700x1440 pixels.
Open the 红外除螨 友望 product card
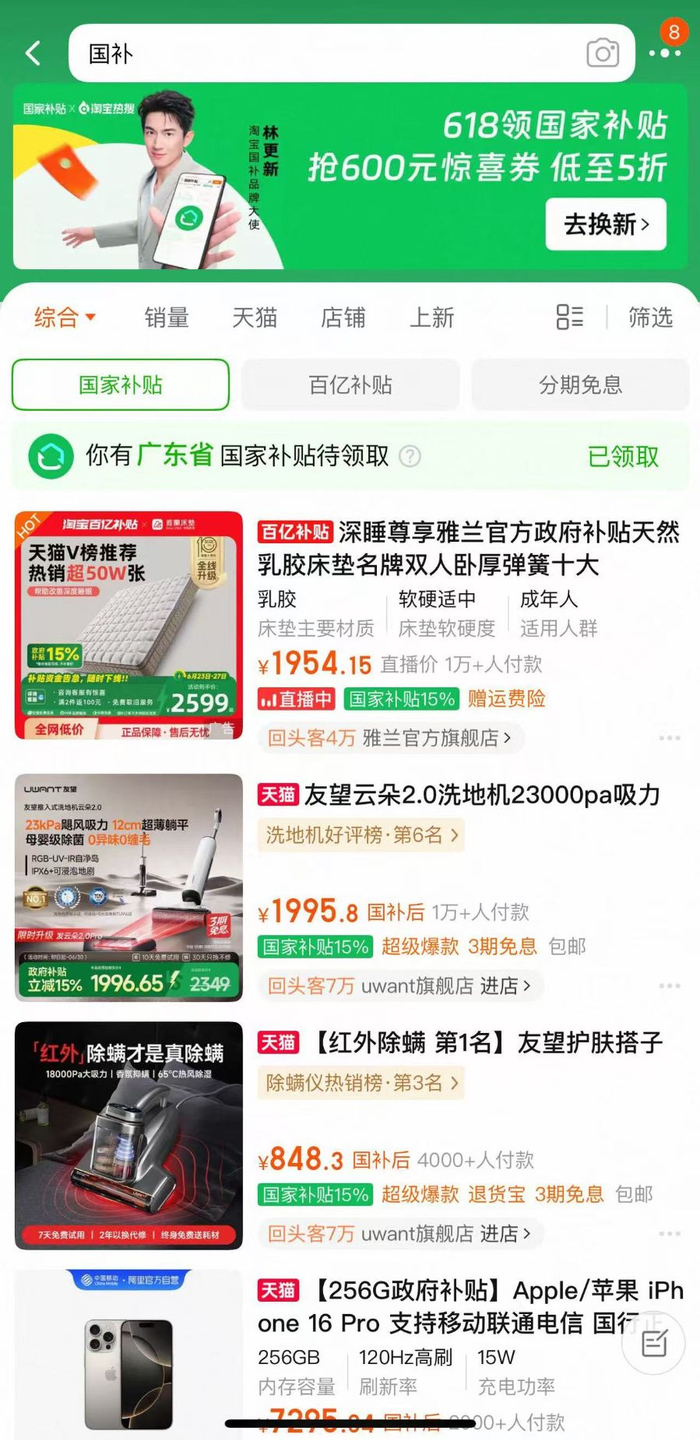coord(350,1135)
